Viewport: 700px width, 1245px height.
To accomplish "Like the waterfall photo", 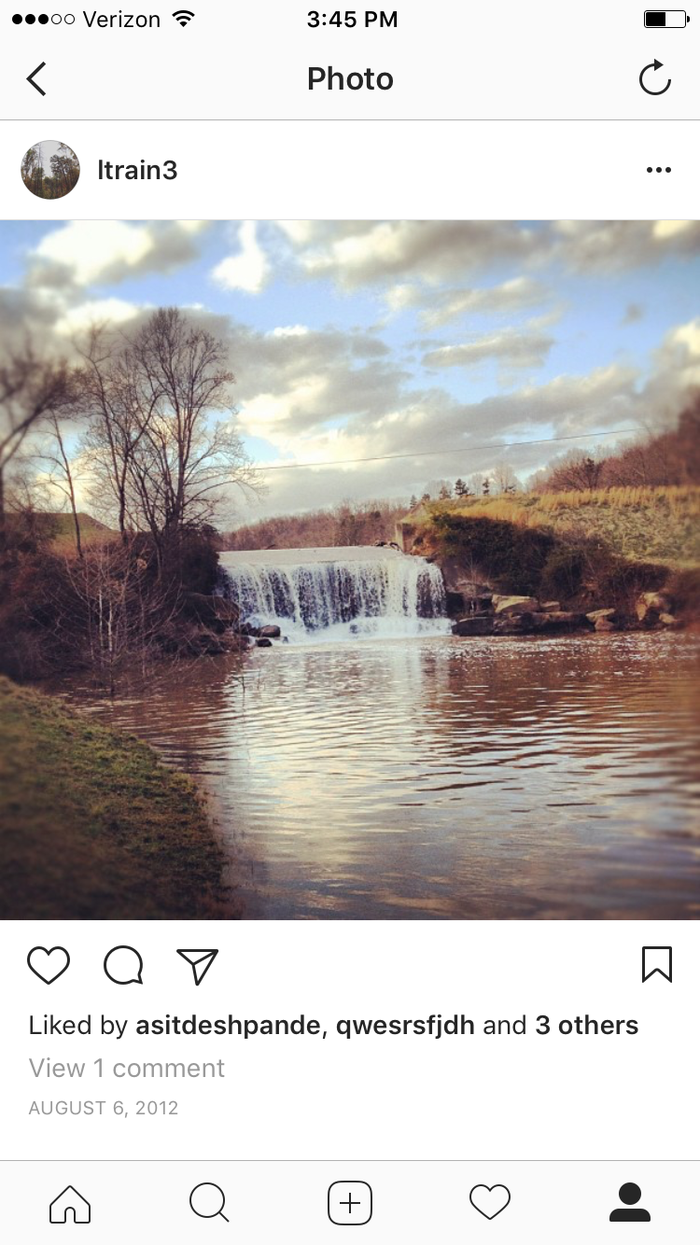I will tap(48, 965).
